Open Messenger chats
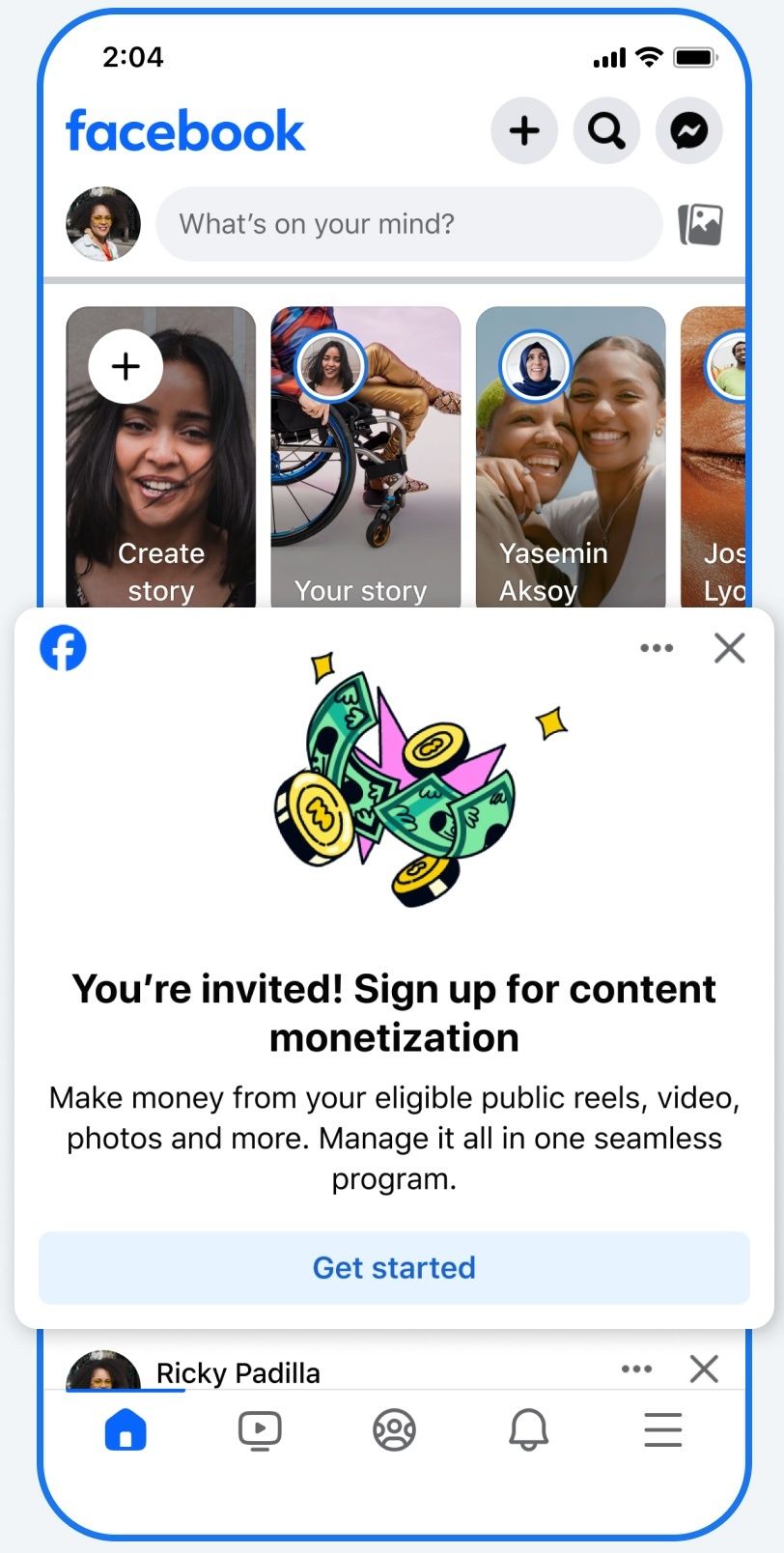The width and height of the screenshot is (784, 1553). click(688, 130)
